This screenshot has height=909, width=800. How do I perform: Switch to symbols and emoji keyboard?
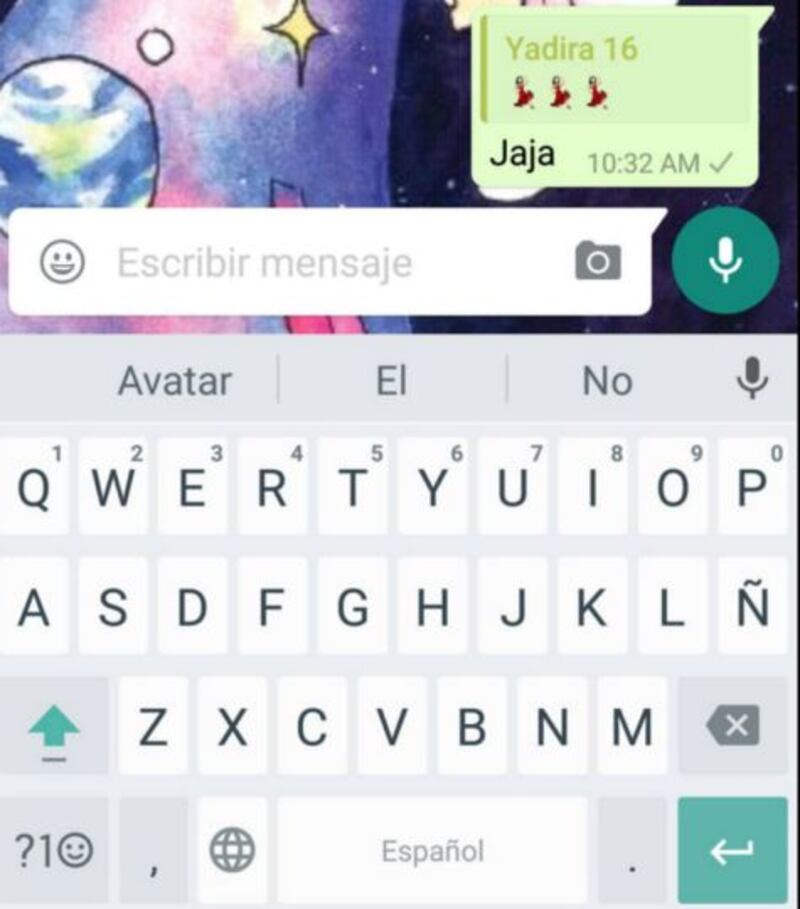[53, 852]
